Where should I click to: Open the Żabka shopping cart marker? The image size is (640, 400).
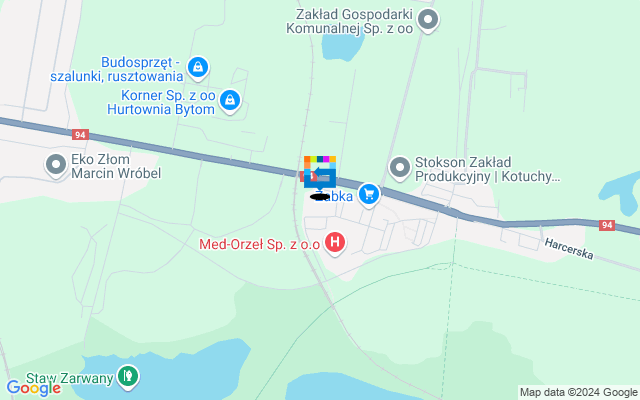[369, 194]
